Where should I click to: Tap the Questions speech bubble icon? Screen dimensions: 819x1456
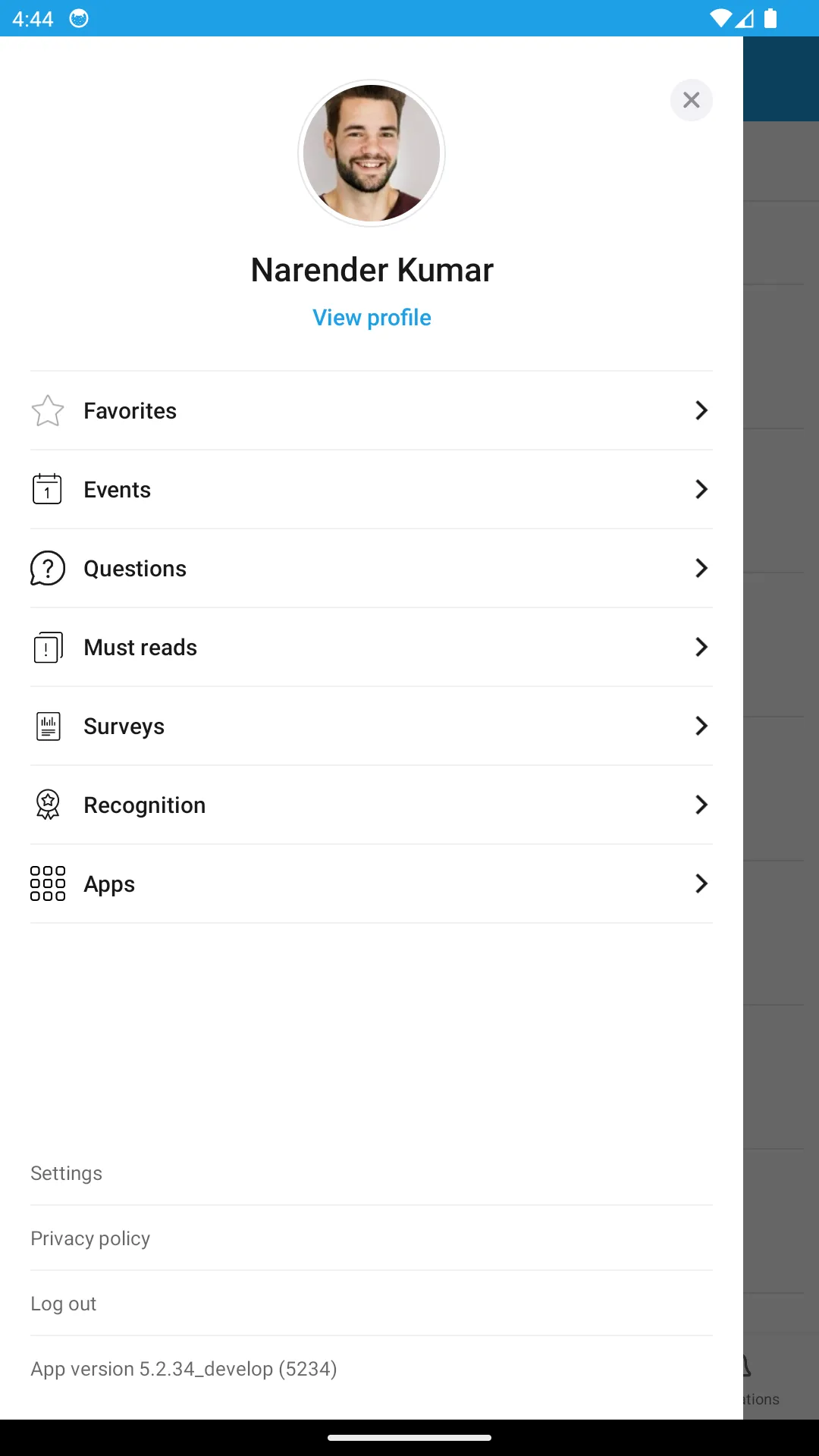click(48, 568)
